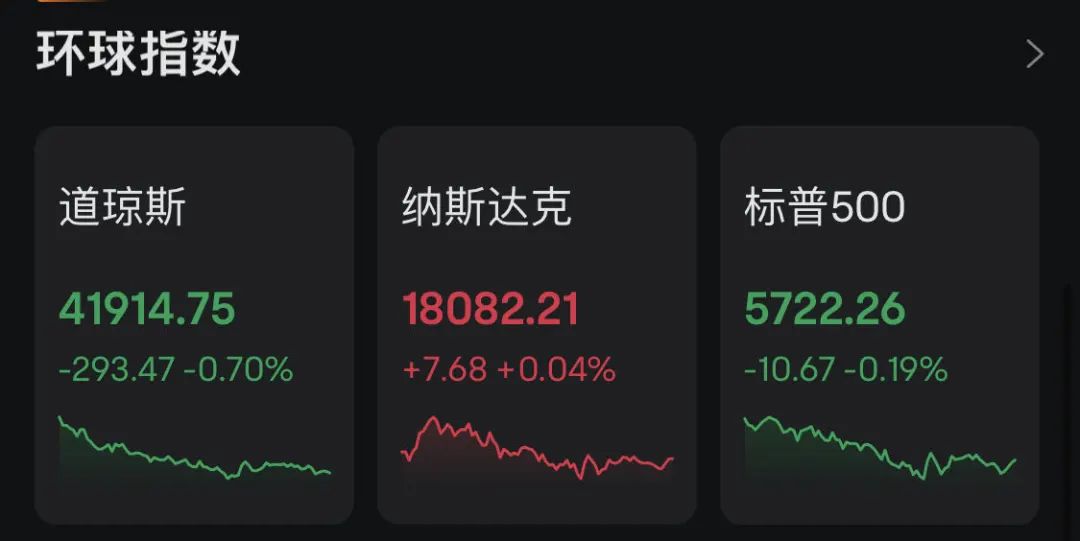Select the 标普500 index card

click(x=880, y=325)
